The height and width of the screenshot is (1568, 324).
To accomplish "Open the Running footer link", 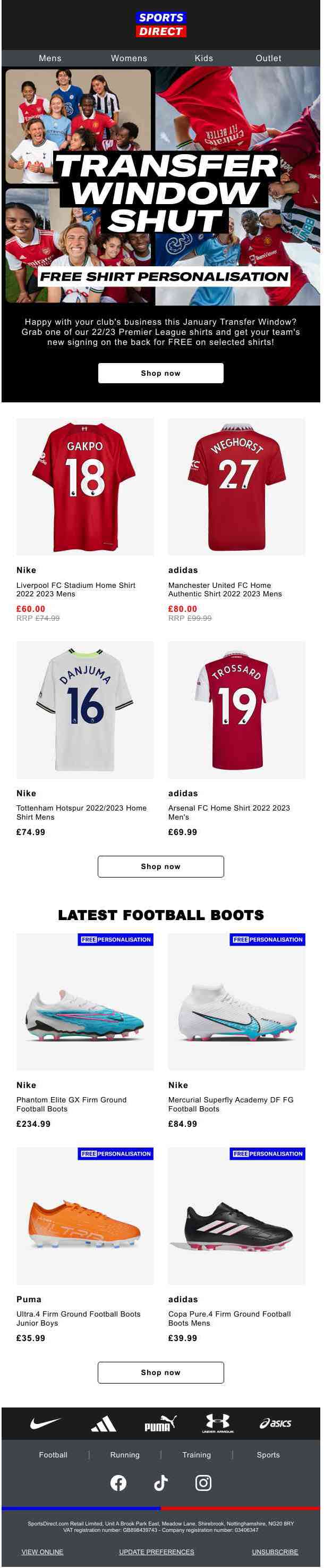I will tap(125, 1455).
